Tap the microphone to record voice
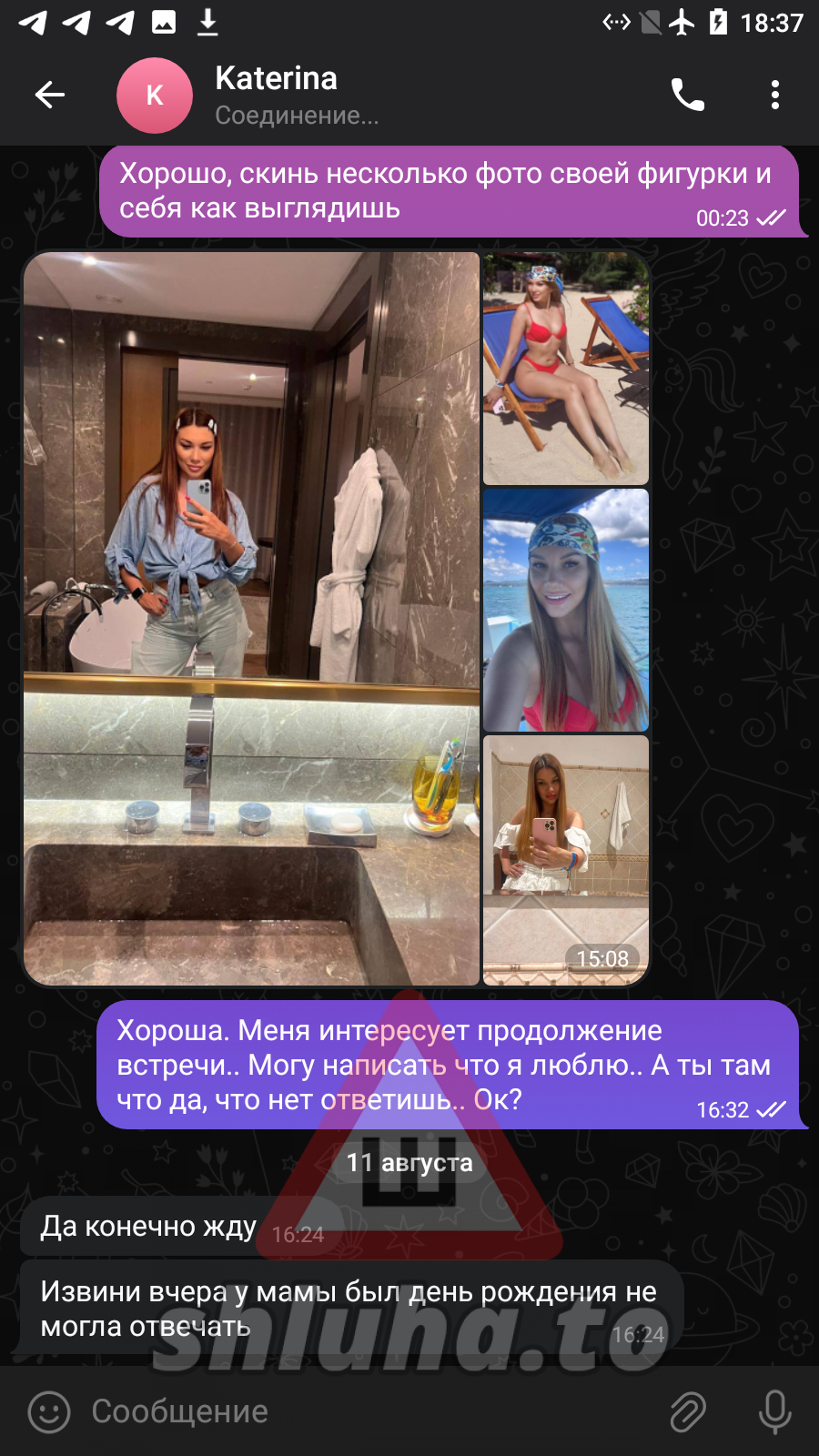The width and height of the screenshot is (819, 1456). [x=774, y=1411]
